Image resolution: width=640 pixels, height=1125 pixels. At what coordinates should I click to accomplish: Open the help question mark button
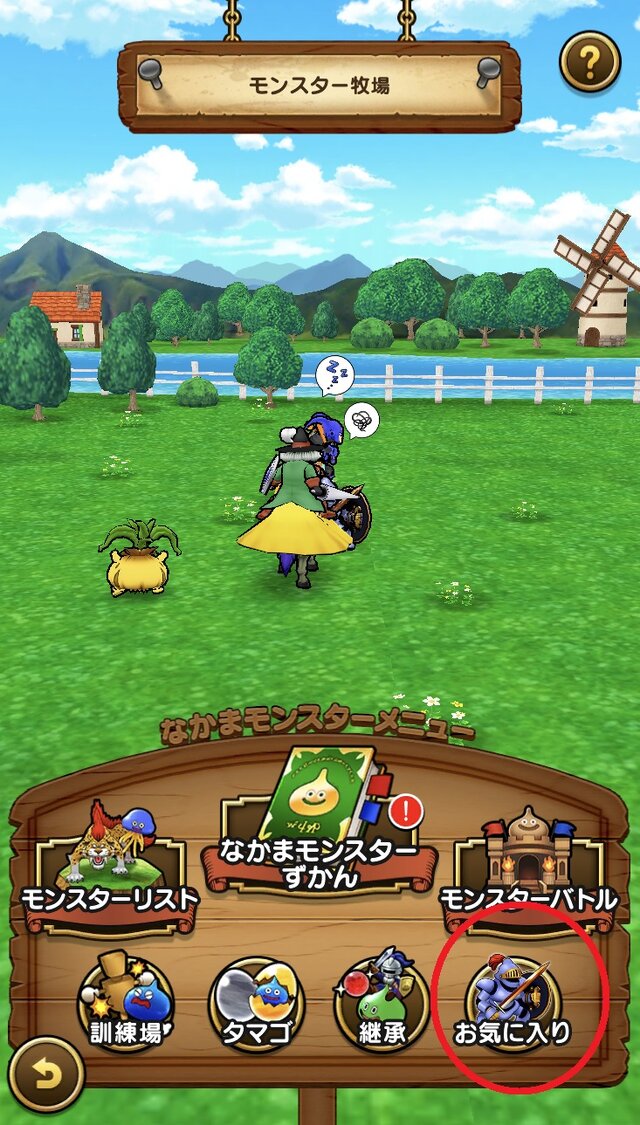[x=589, y=62]
